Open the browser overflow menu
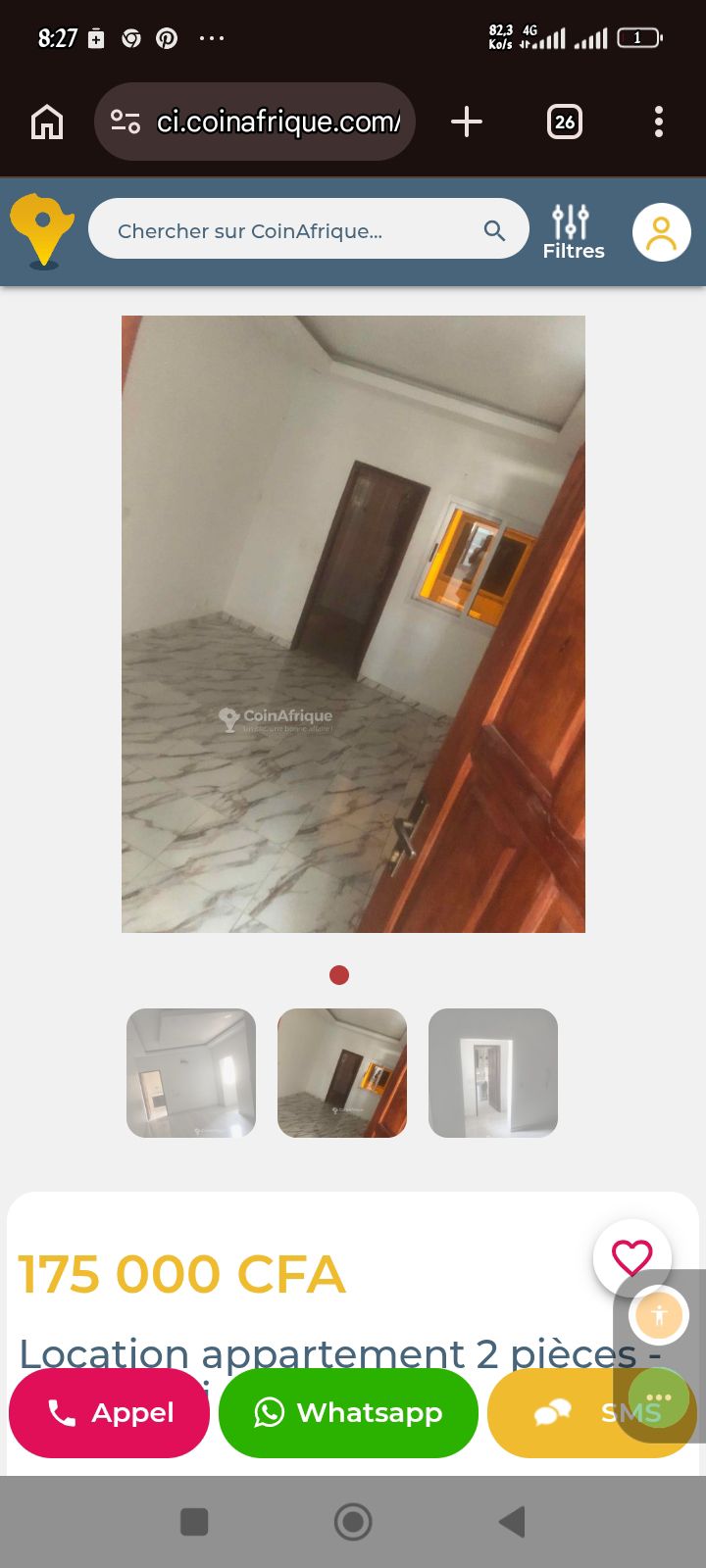Image resolution: width=706 pixels, height=1568 pixels. pyautogui.click(x=658, y=121)
